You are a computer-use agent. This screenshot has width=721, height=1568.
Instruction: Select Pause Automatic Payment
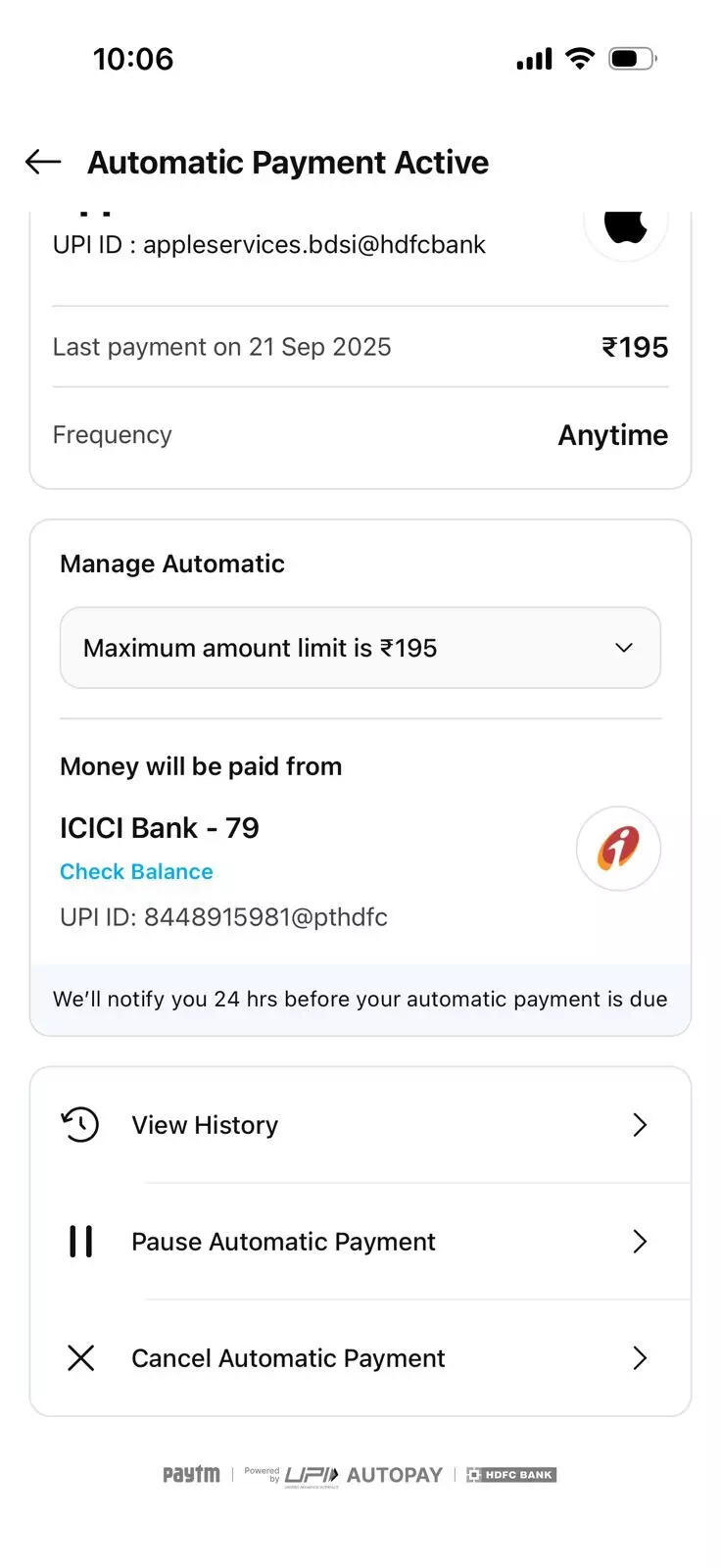pos(360,1242)
